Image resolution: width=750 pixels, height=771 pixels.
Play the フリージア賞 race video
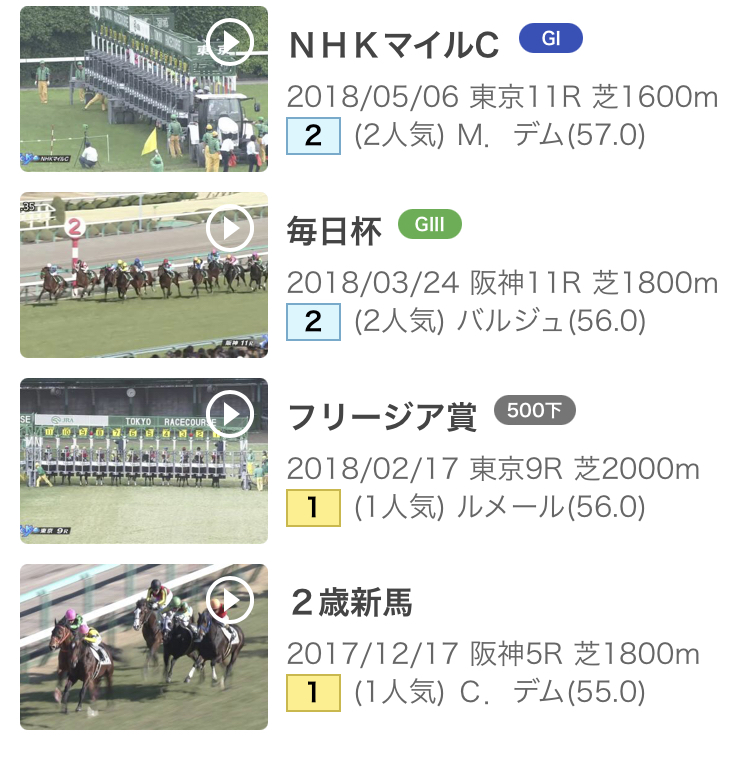click(x=144, y=461)
